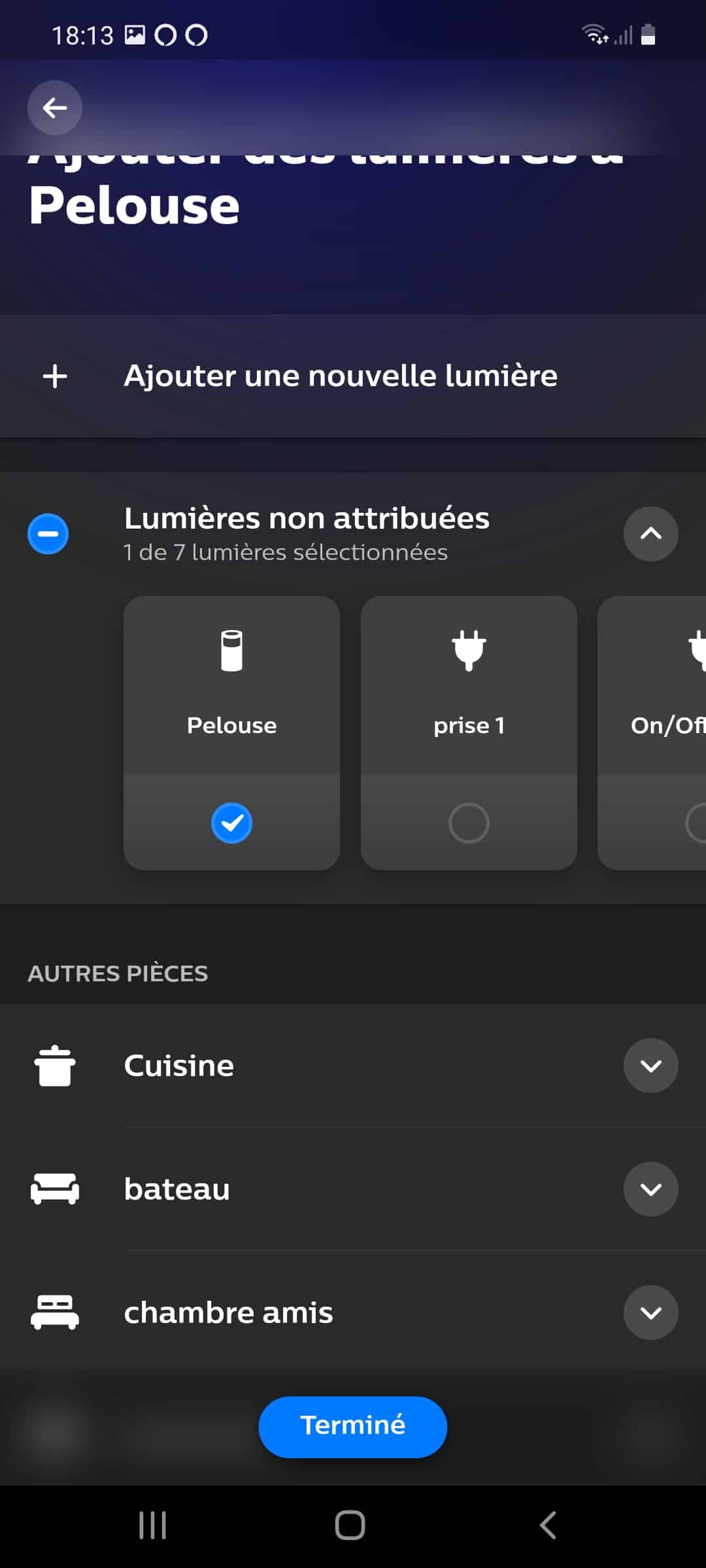Deselect all in Lumières non attribuées

click(x=48, y=534)
